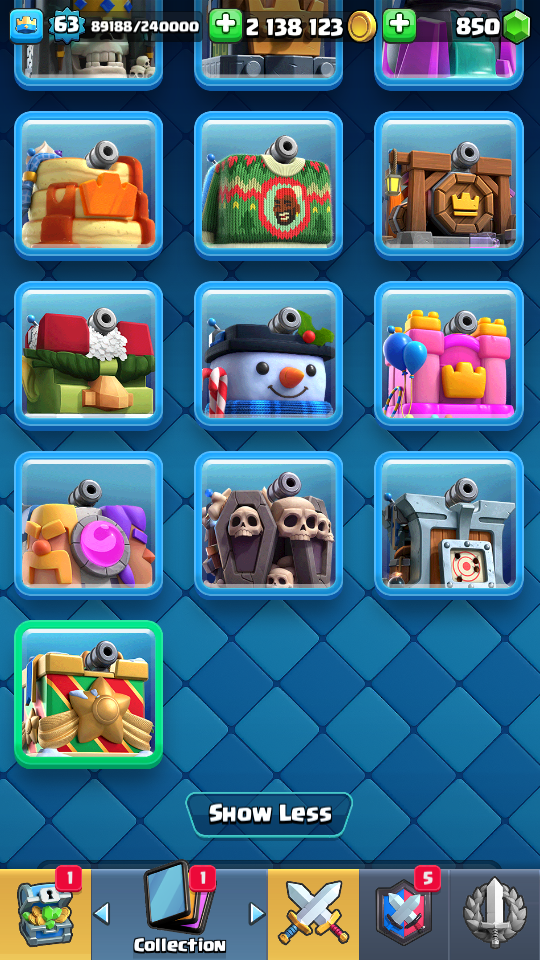
Task: Select the pancake tower skin
Action: click(88, 186)
